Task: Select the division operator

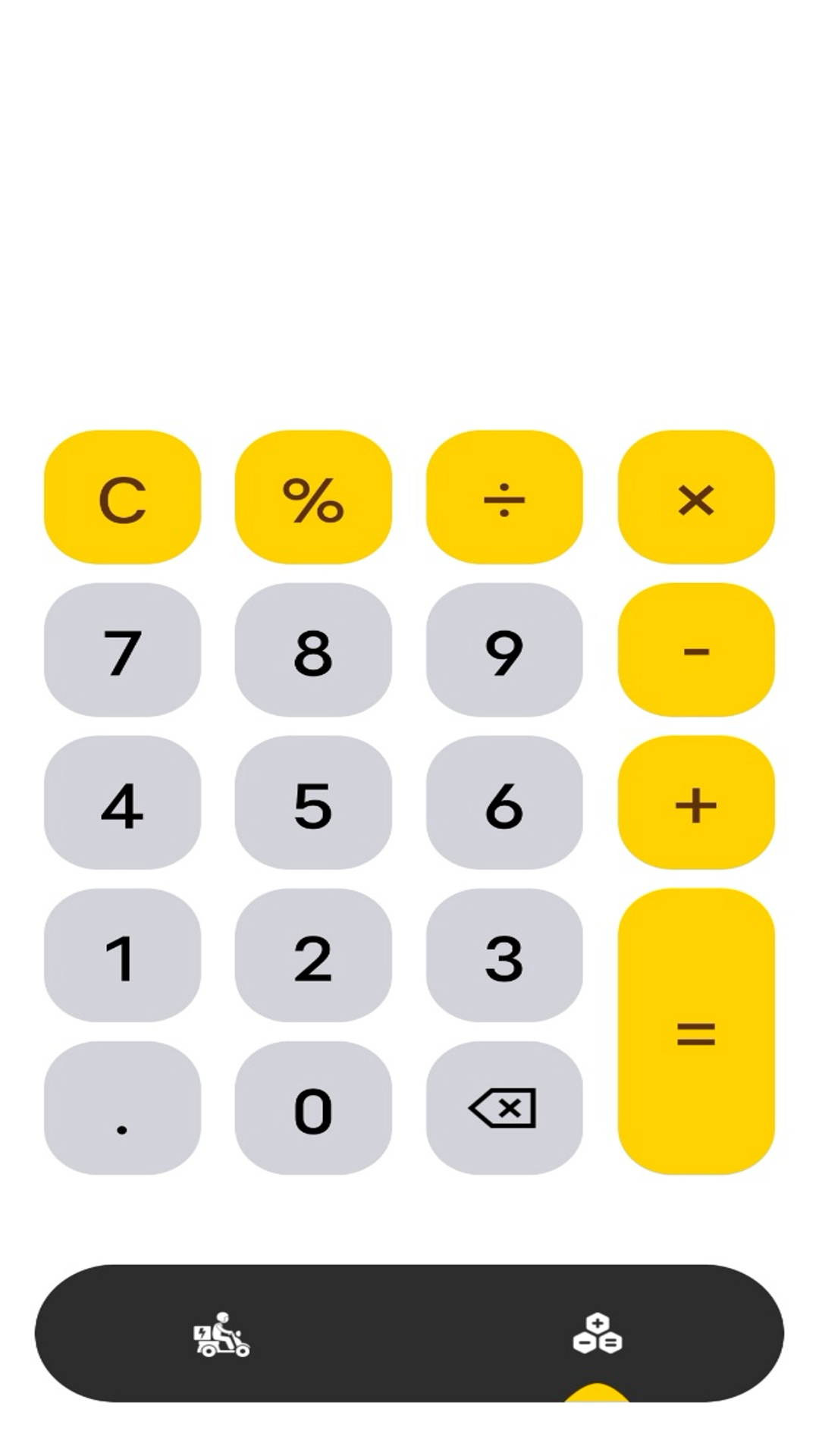Action: coord(504,497)
